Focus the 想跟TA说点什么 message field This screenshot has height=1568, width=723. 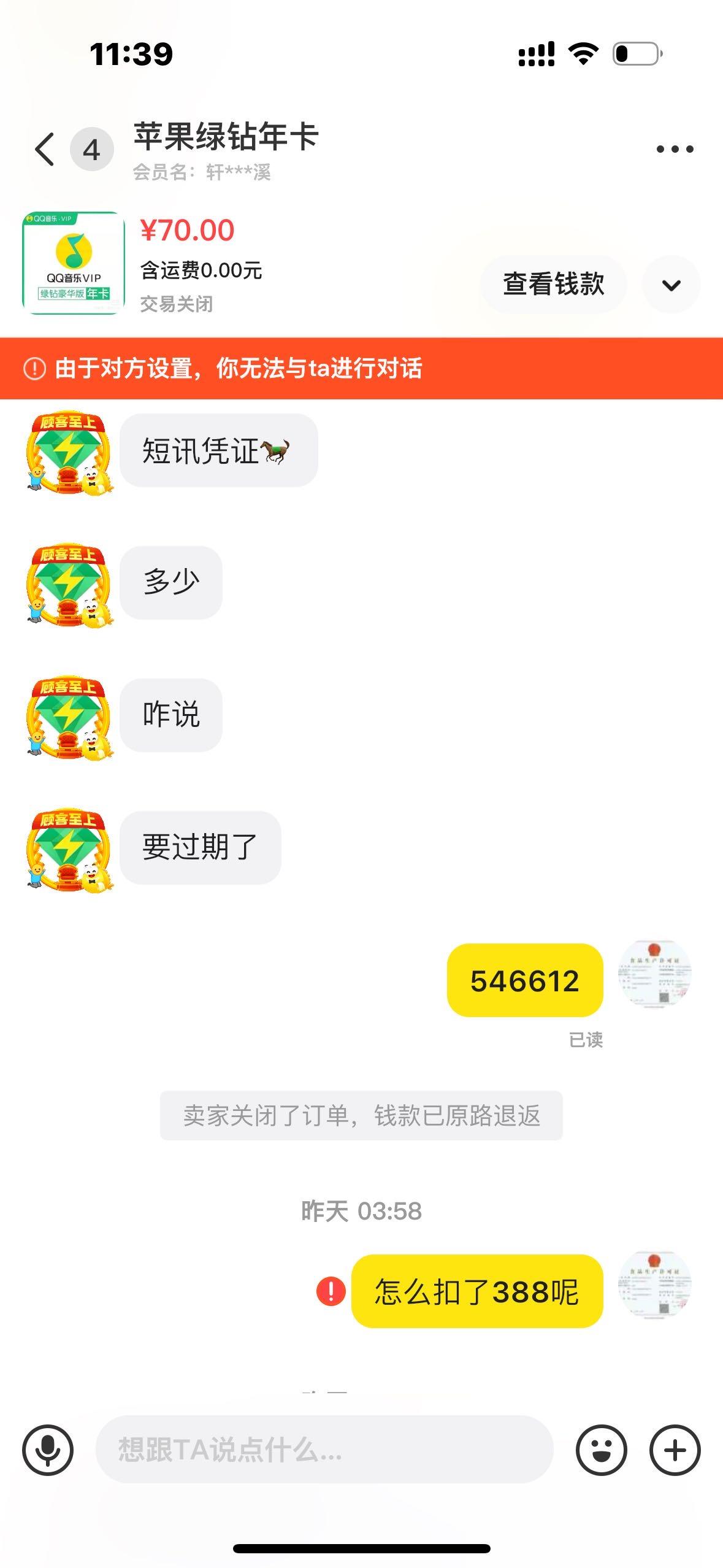pos(324,1450)
